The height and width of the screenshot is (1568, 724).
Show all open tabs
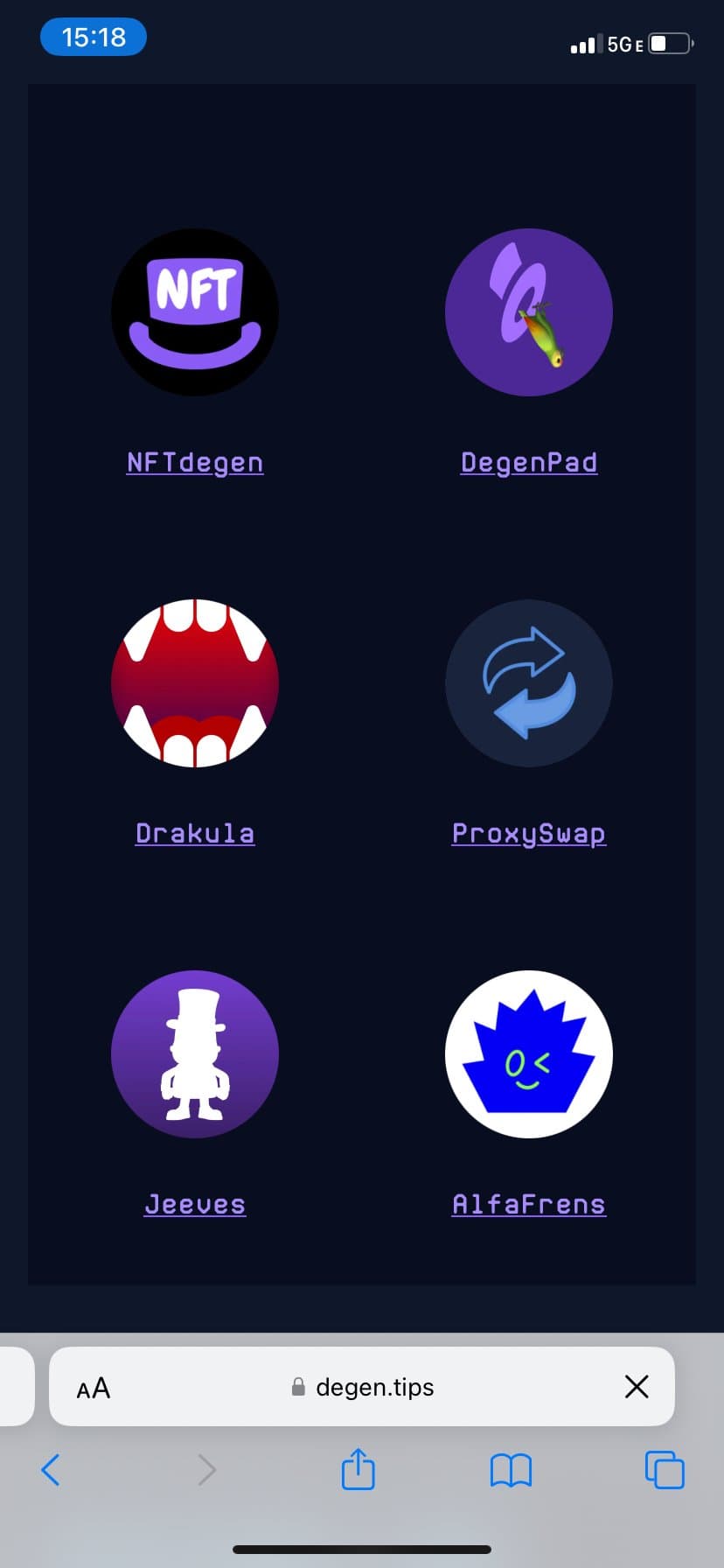click(665, 1470)
